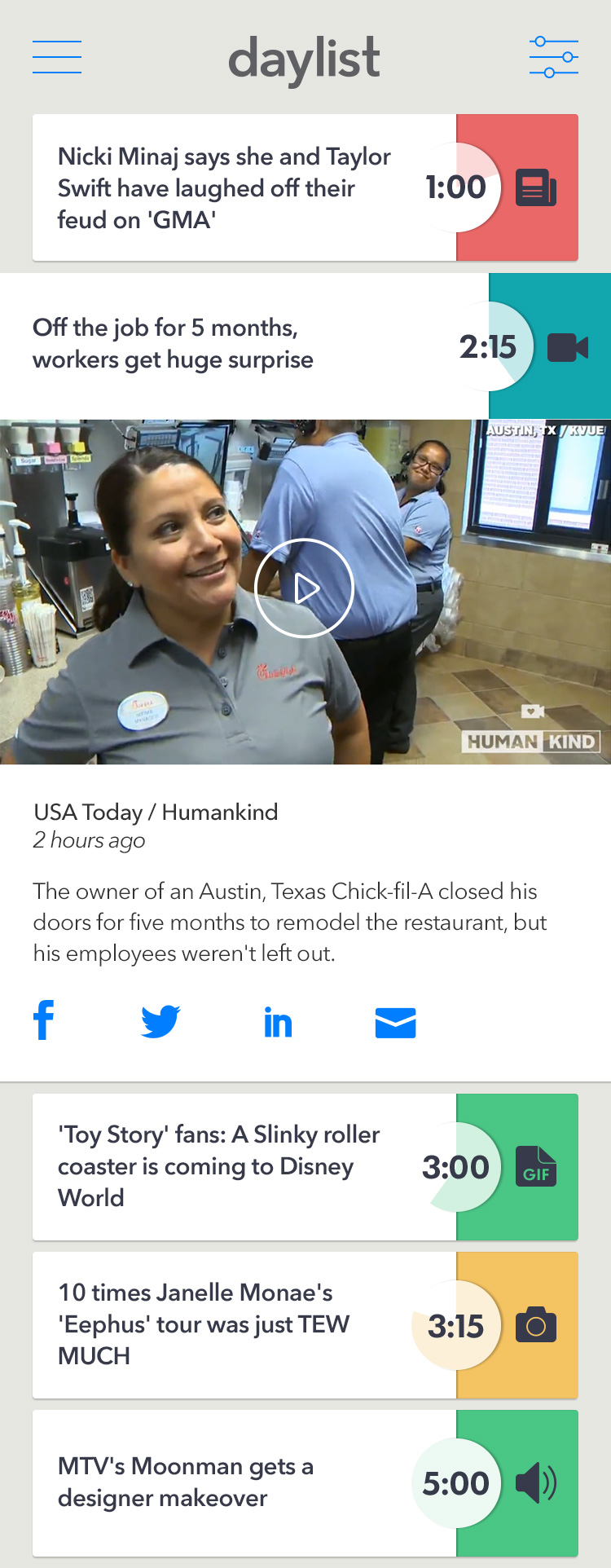Share the story on LinkedIn
The width and height of the screenshot is (611, 1568).
click(x=278, y=1022)
